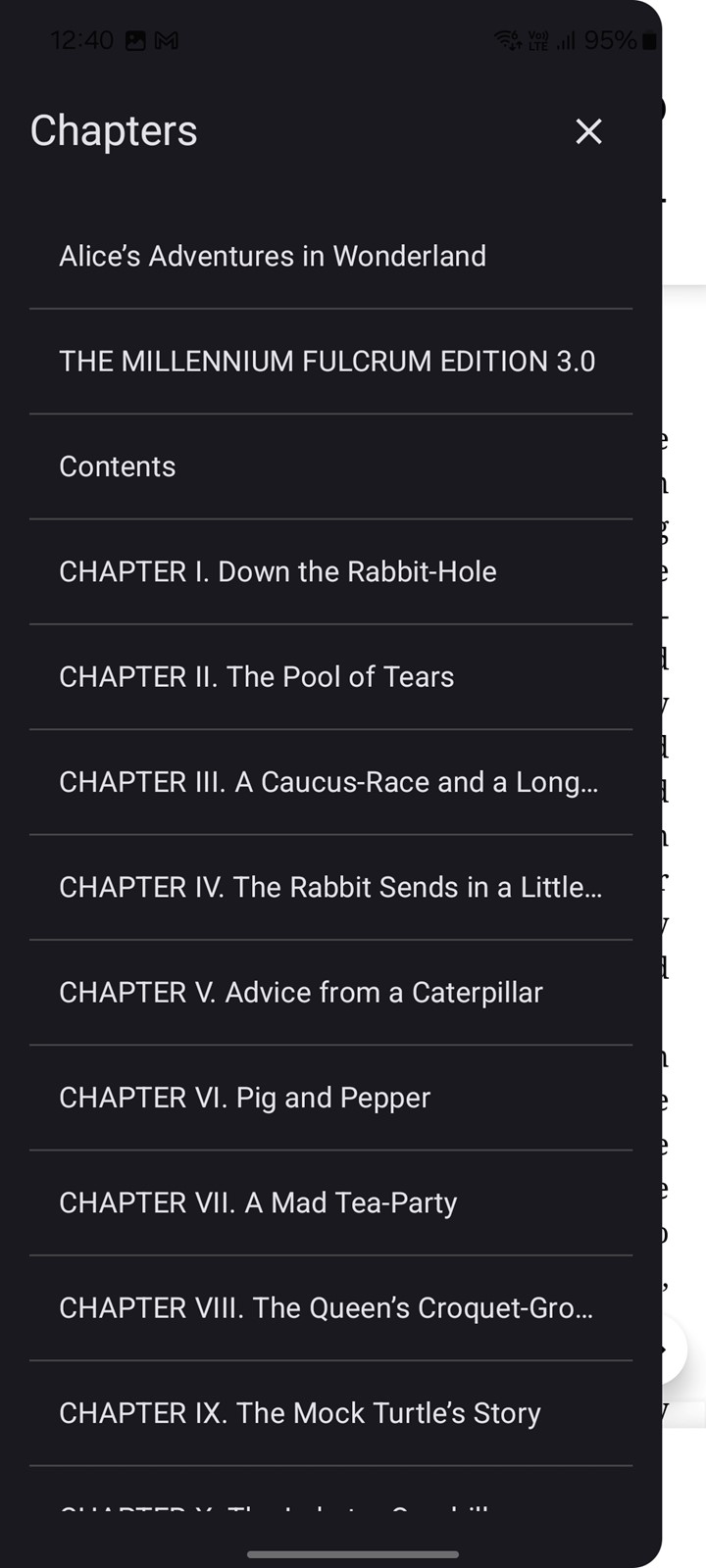Open Alice's Adventures in Wonderland entry

[x=331, y=257]
